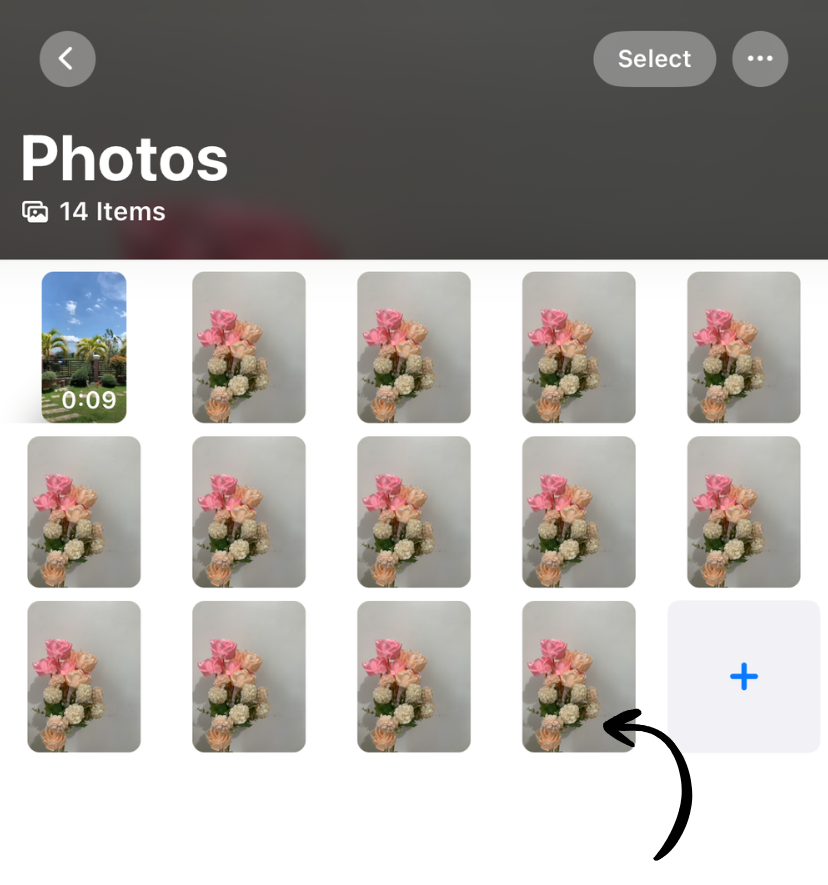
Task: Open the first flower bouquet photo
Action: tap(248, 347)
